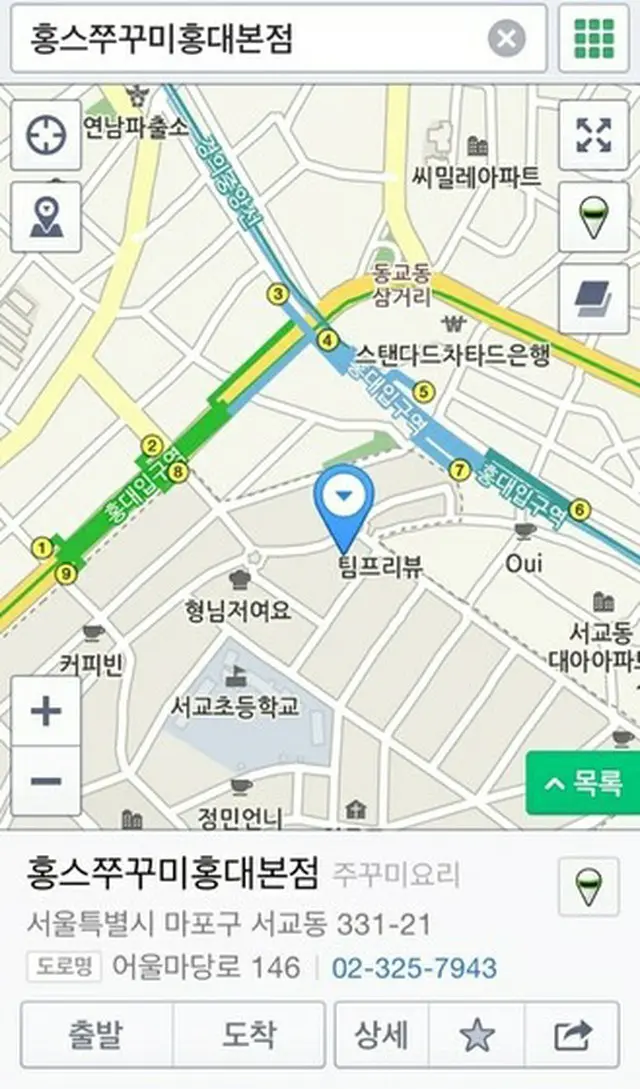Image resolution: width=640 pixels, height=1089 pixels.
Task: Expand the map to full screen
Action: [594, 135]
